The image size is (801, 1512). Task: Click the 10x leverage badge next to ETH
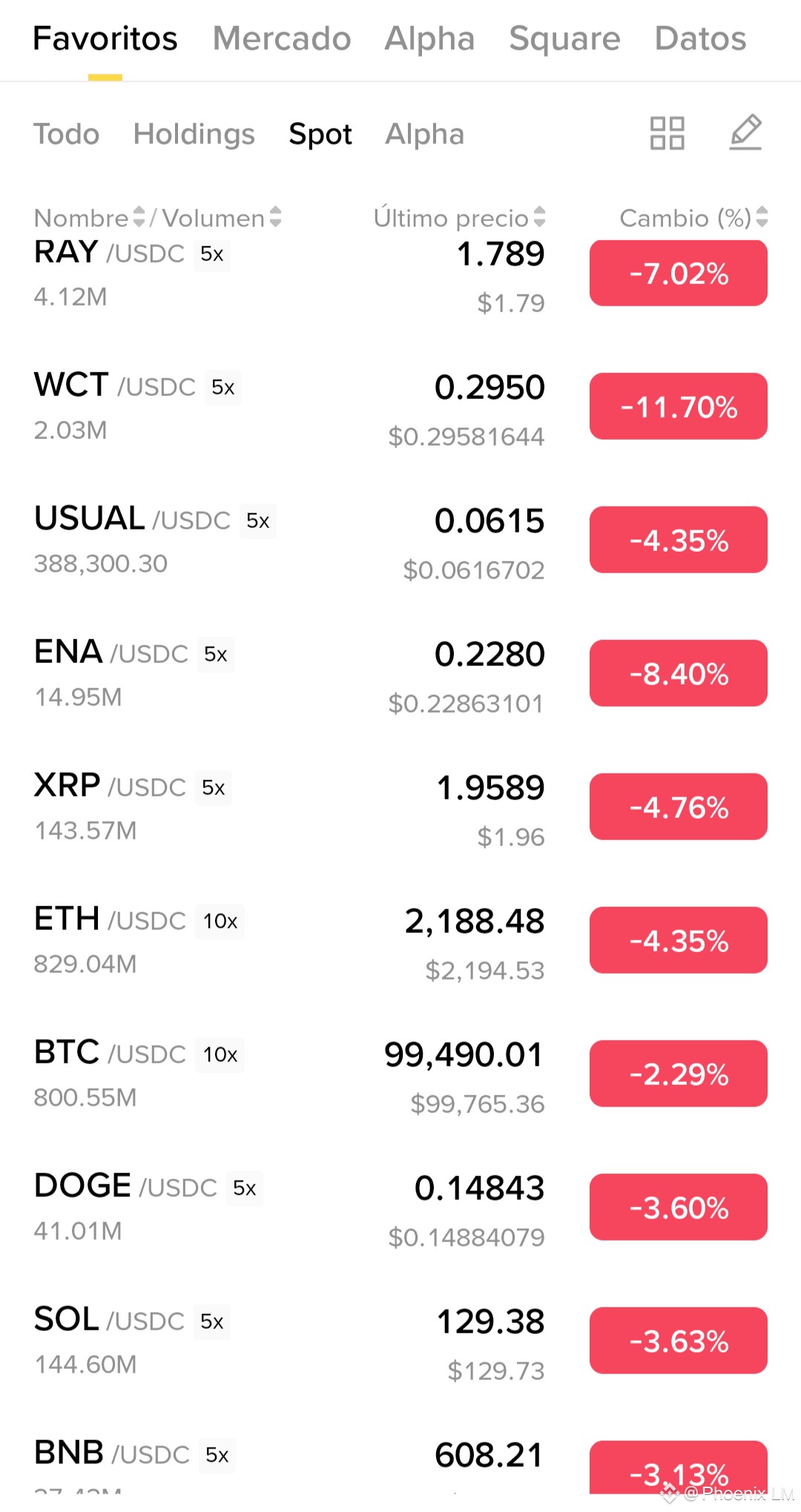click(220, 922)
